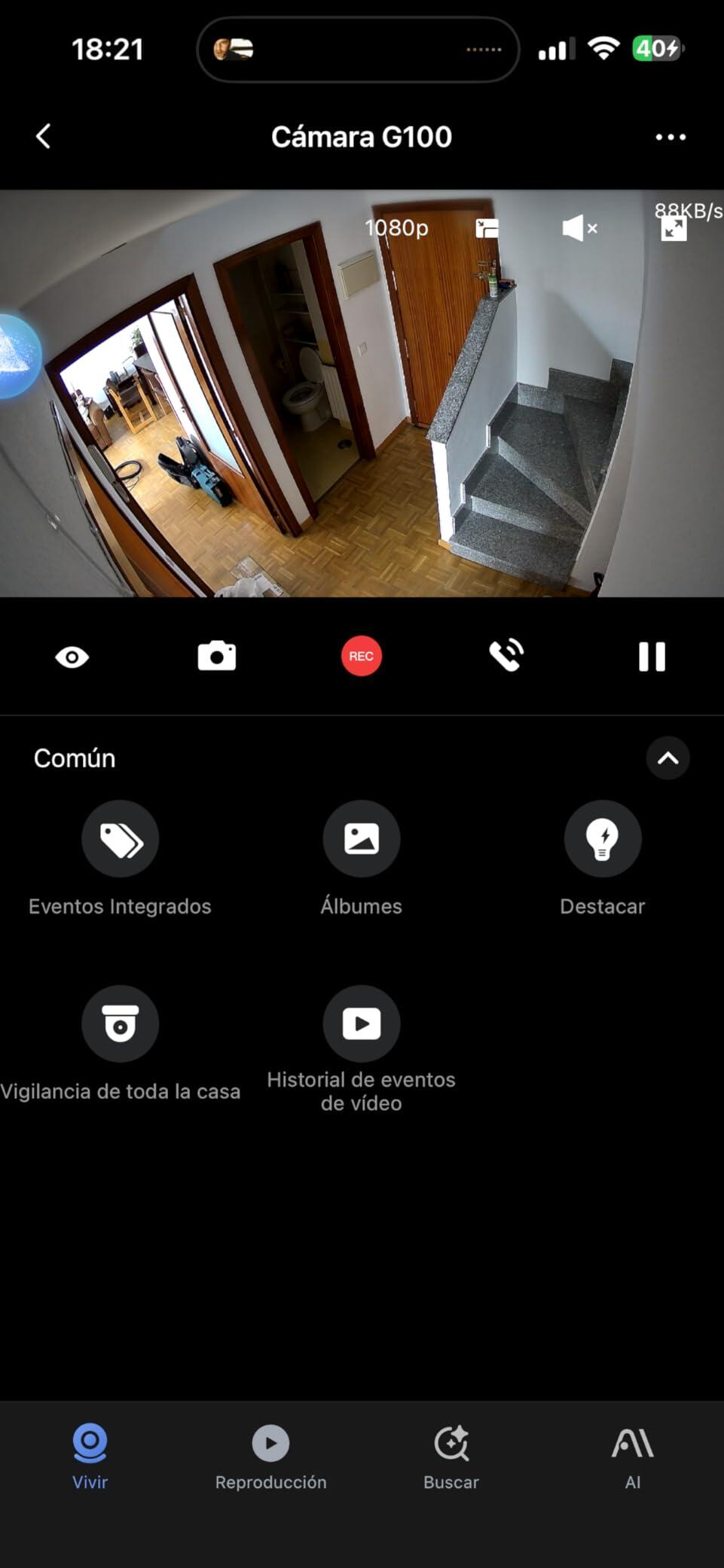Viewport: 724px width, 1568px height.
Task: Start a two-way call with the phone icon
Action: pos(506,655)
